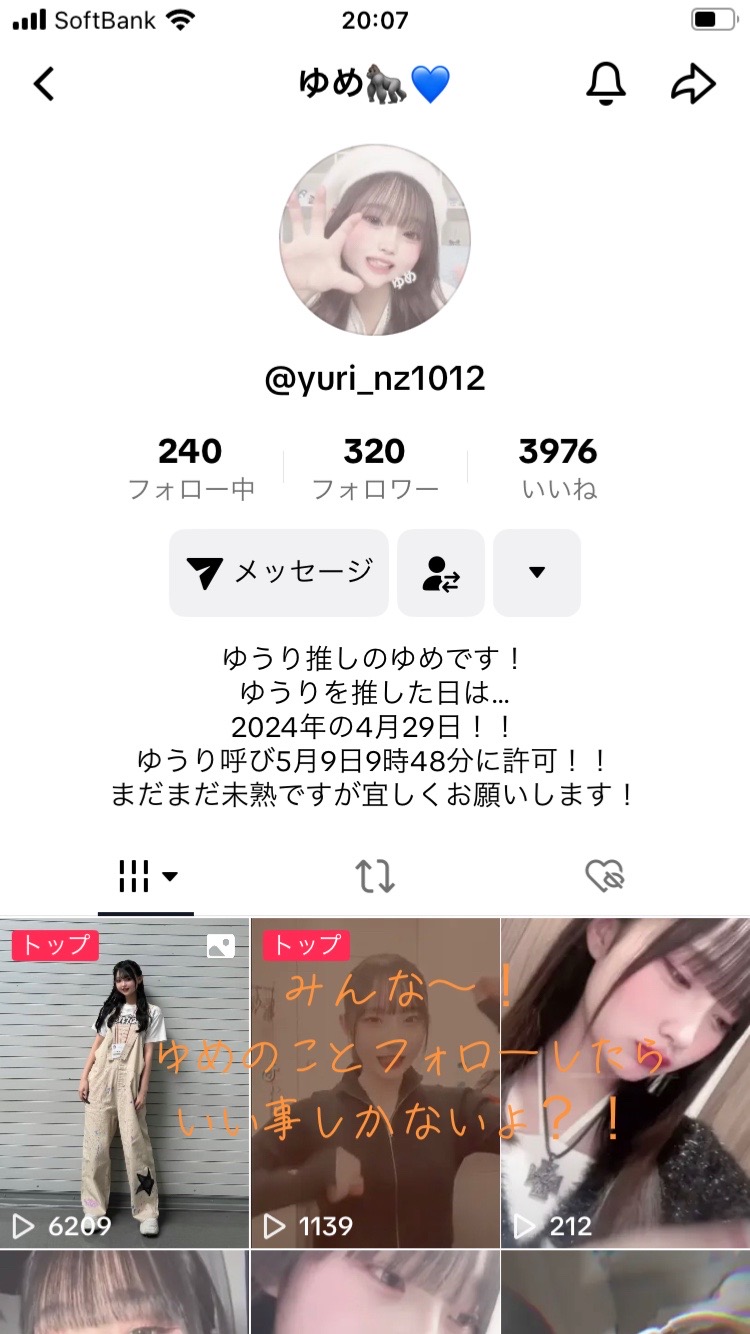Switch to the reposts tab
The image size is (750, 1334).
point(375,877)
